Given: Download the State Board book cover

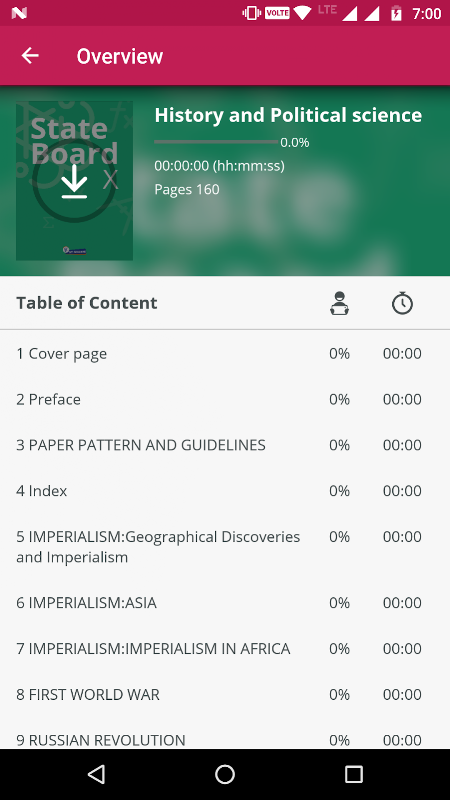Looking at the screenshot, I should point(74,181).
